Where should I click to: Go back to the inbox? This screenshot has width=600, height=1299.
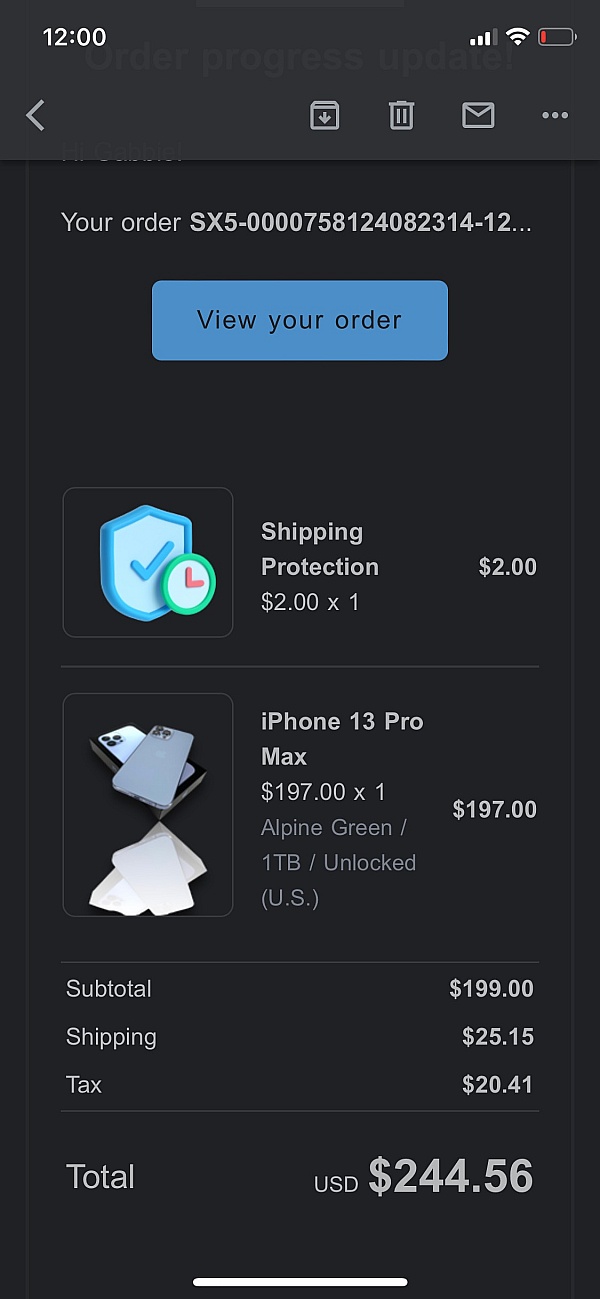36,116
